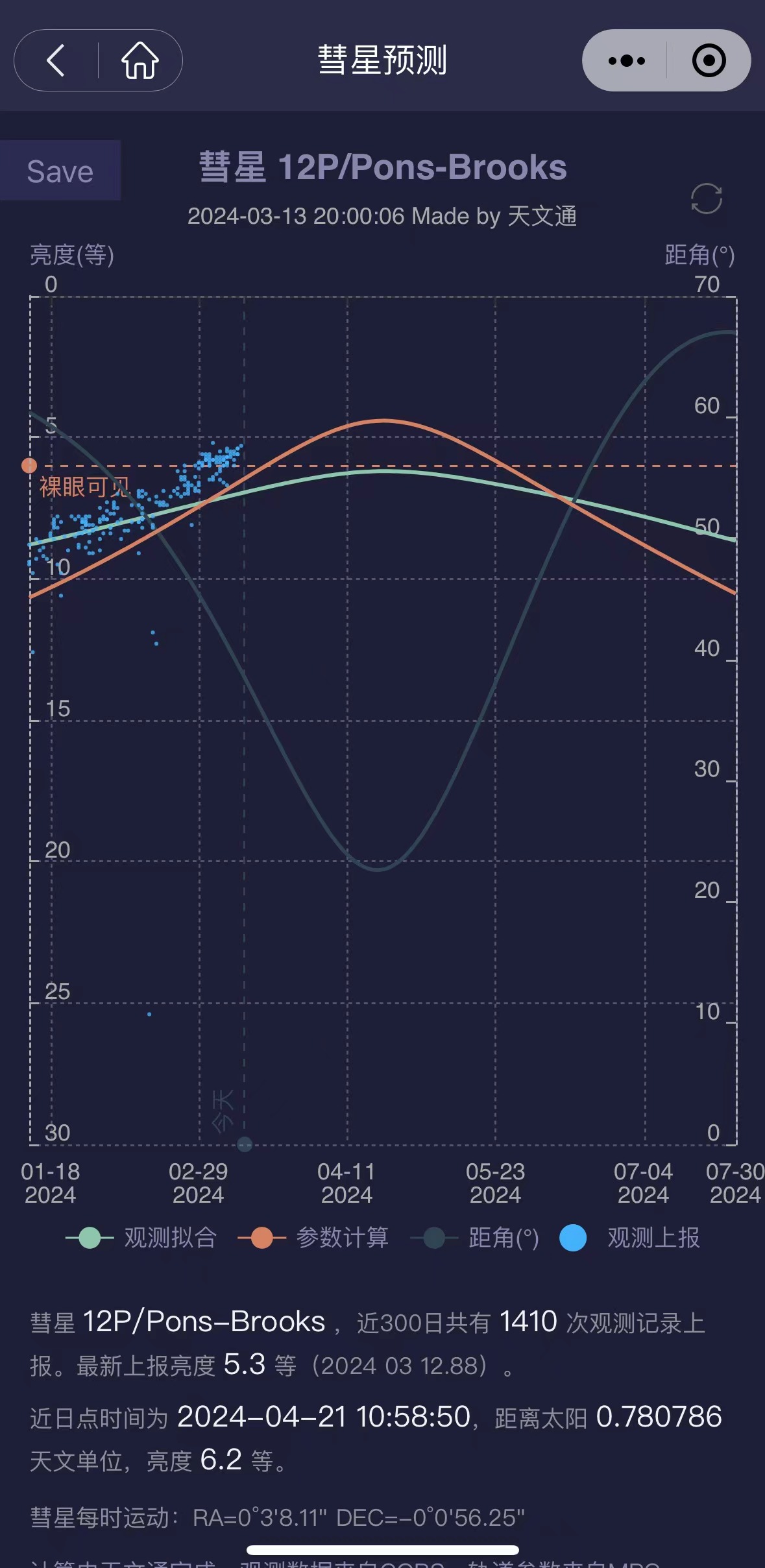765x1568 pixels.
Task: Hide the 距角(°) curve via legend
Action: (x=476, y=1238)
